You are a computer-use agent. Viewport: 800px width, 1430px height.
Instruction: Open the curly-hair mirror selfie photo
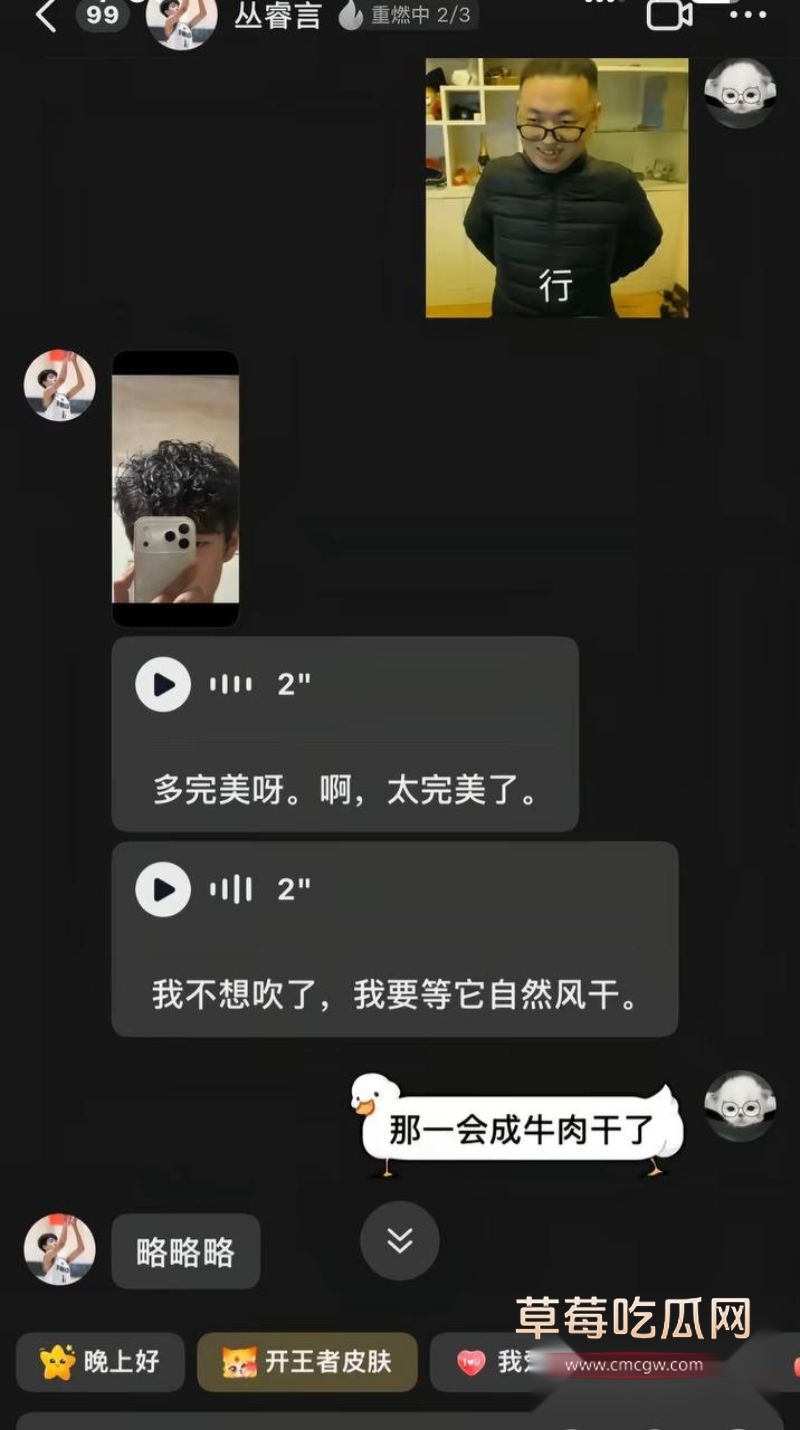175,486
